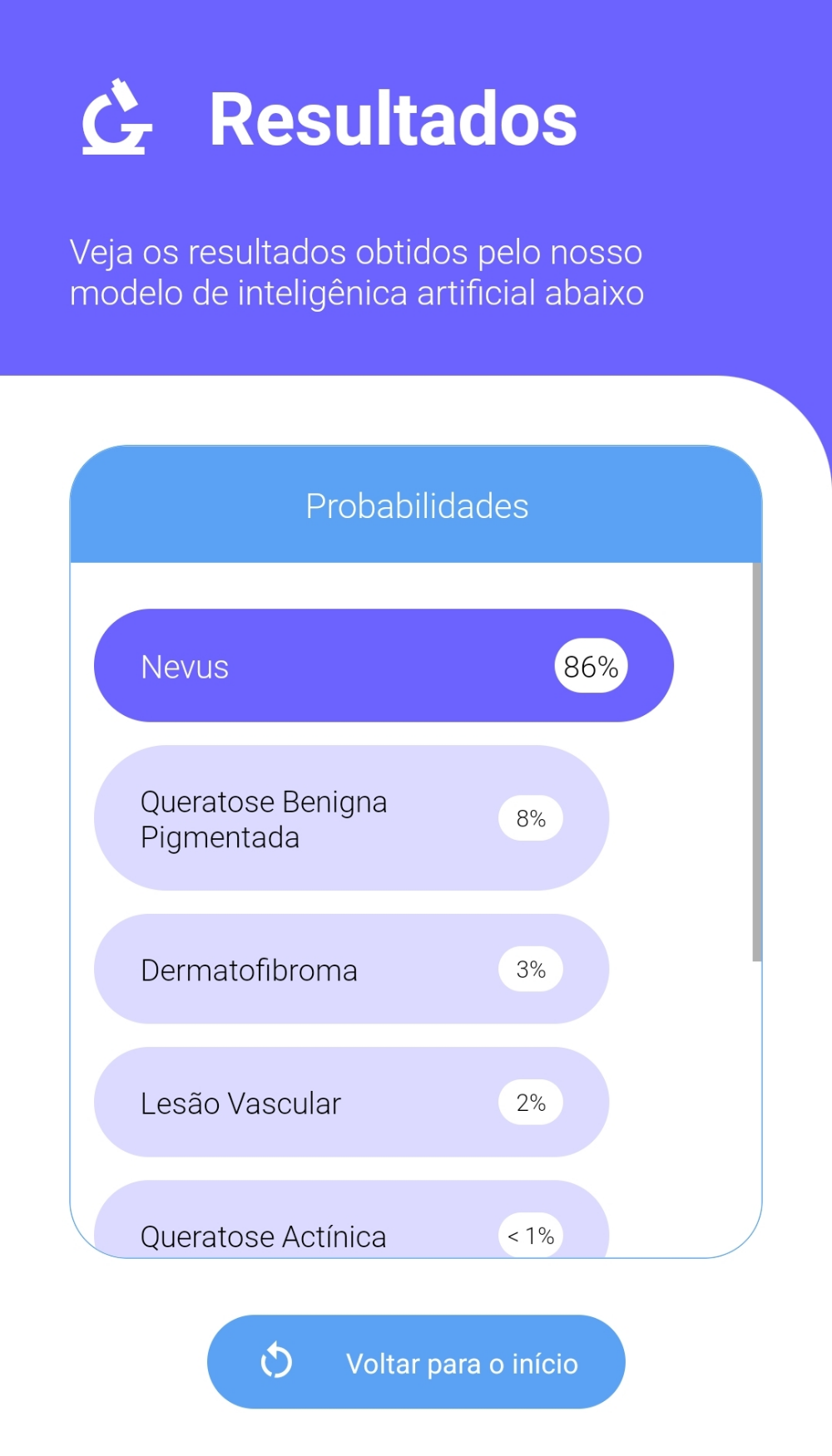Tap the Voltar para o início button

pyautogui.click(x=416, y=1361)
